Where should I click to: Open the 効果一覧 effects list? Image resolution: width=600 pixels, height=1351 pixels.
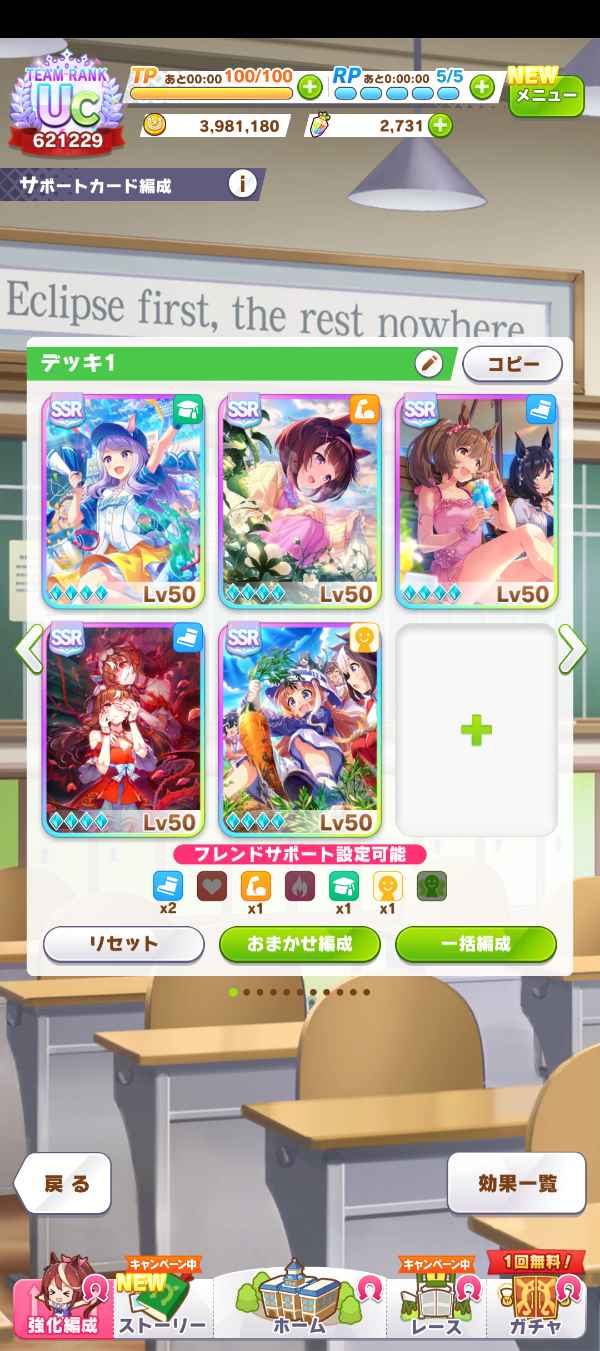tap(516, 1184)
